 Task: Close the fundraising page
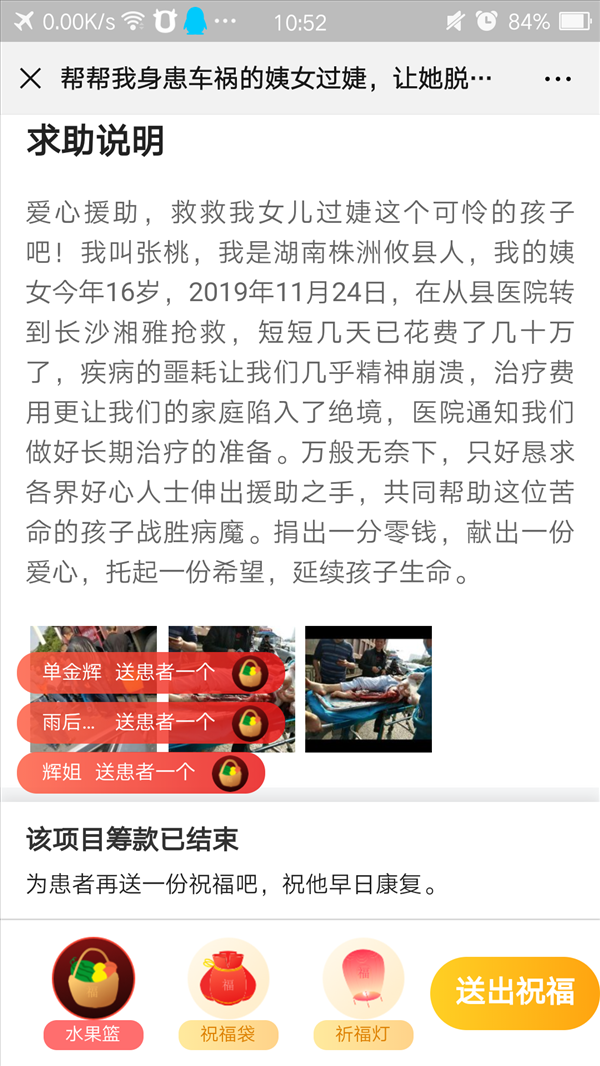pyautogui.click(x=31, y=79)
